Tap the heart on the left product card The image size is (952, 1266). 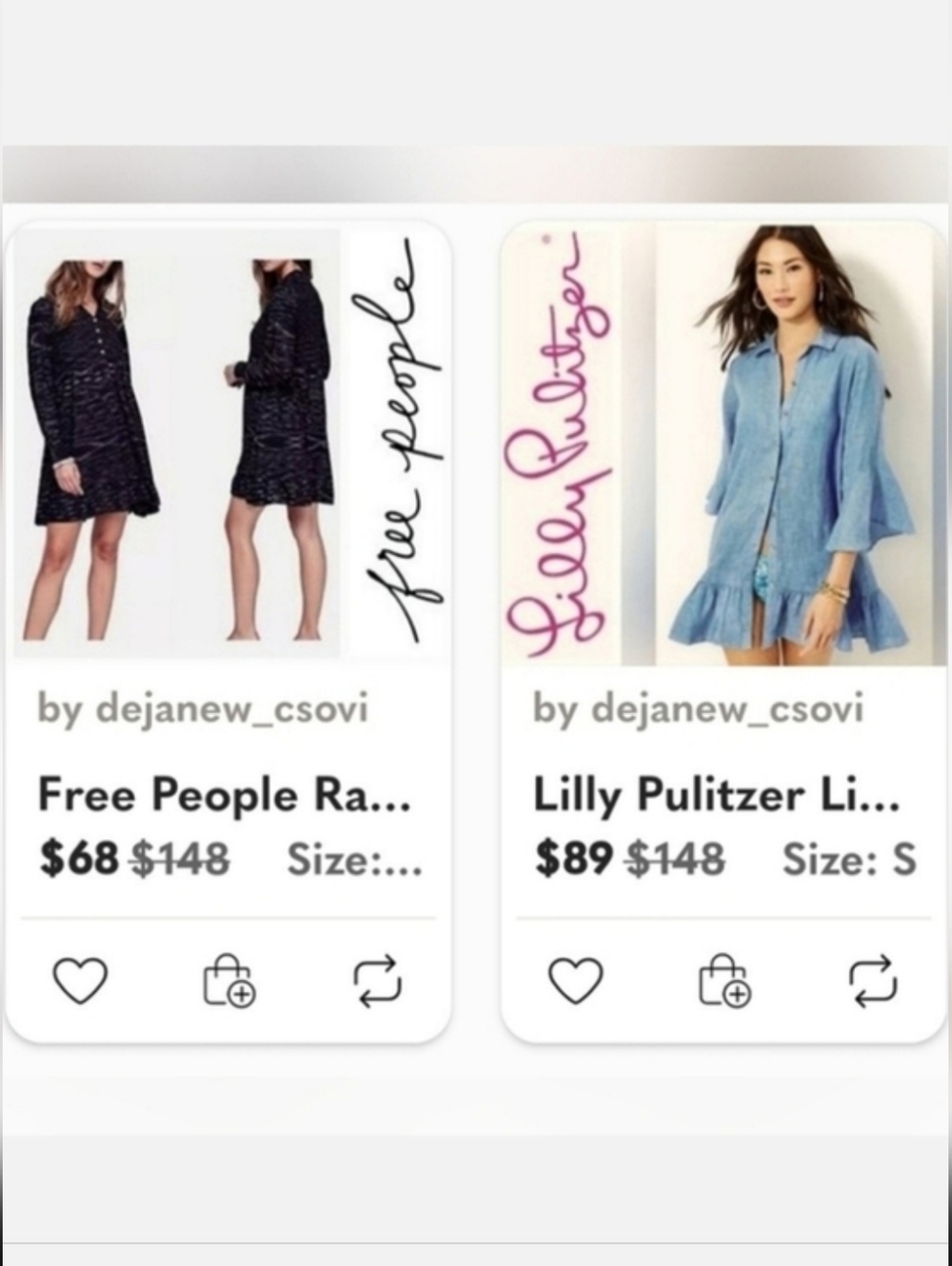point(81,980)
